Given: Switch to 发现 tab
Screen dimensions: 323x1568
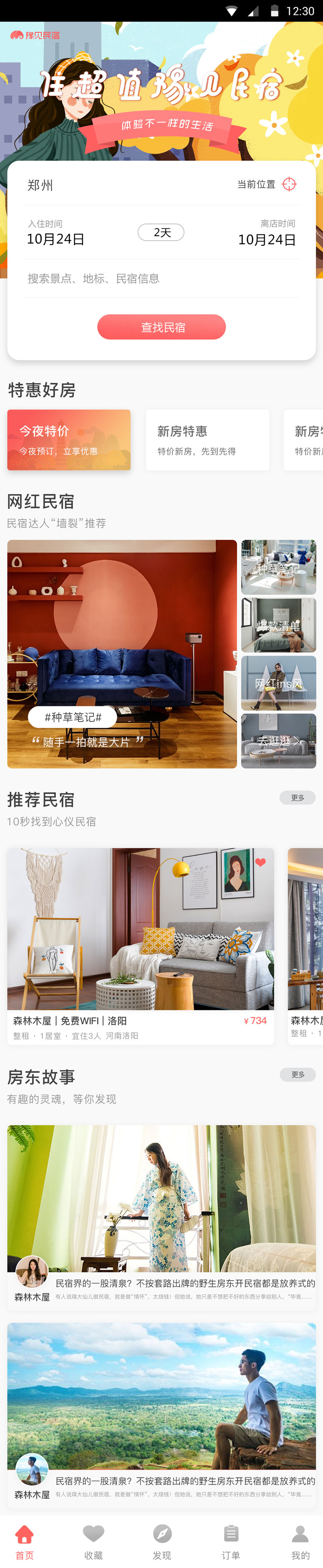Looking at the screenshot, I should coord(162,1541).
